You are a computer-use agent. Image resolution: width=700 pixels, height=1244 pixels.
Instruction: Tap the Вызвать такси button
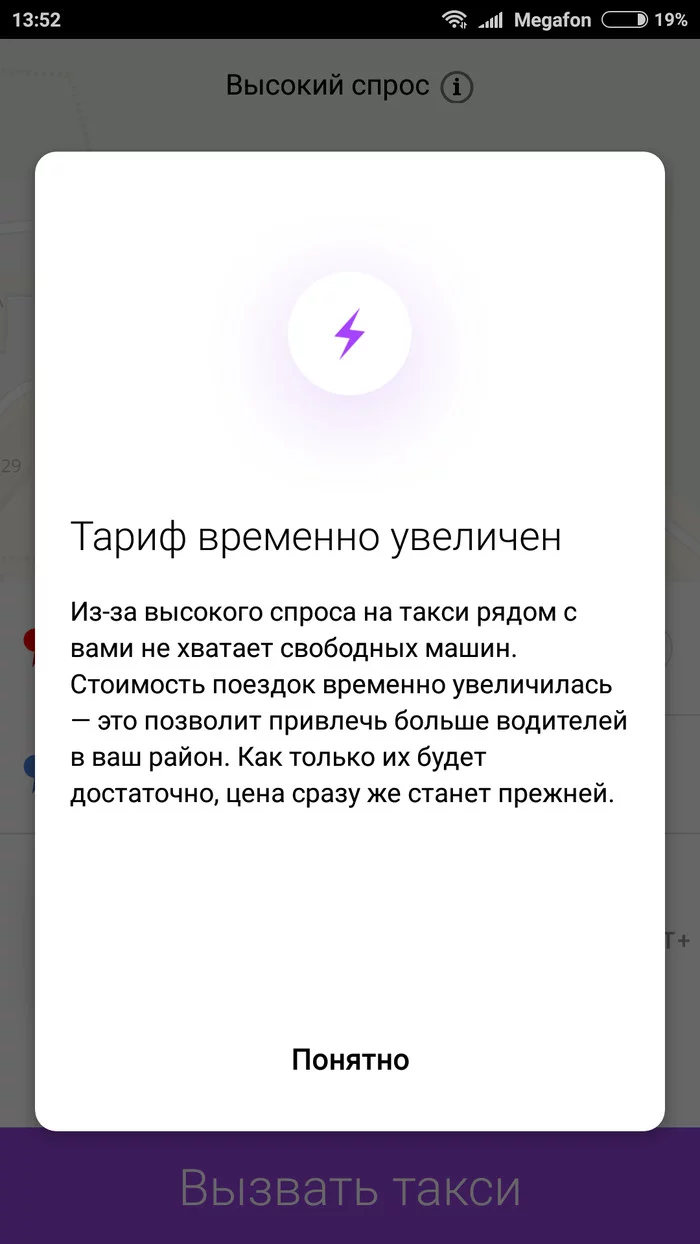[x=350, y=1188]
